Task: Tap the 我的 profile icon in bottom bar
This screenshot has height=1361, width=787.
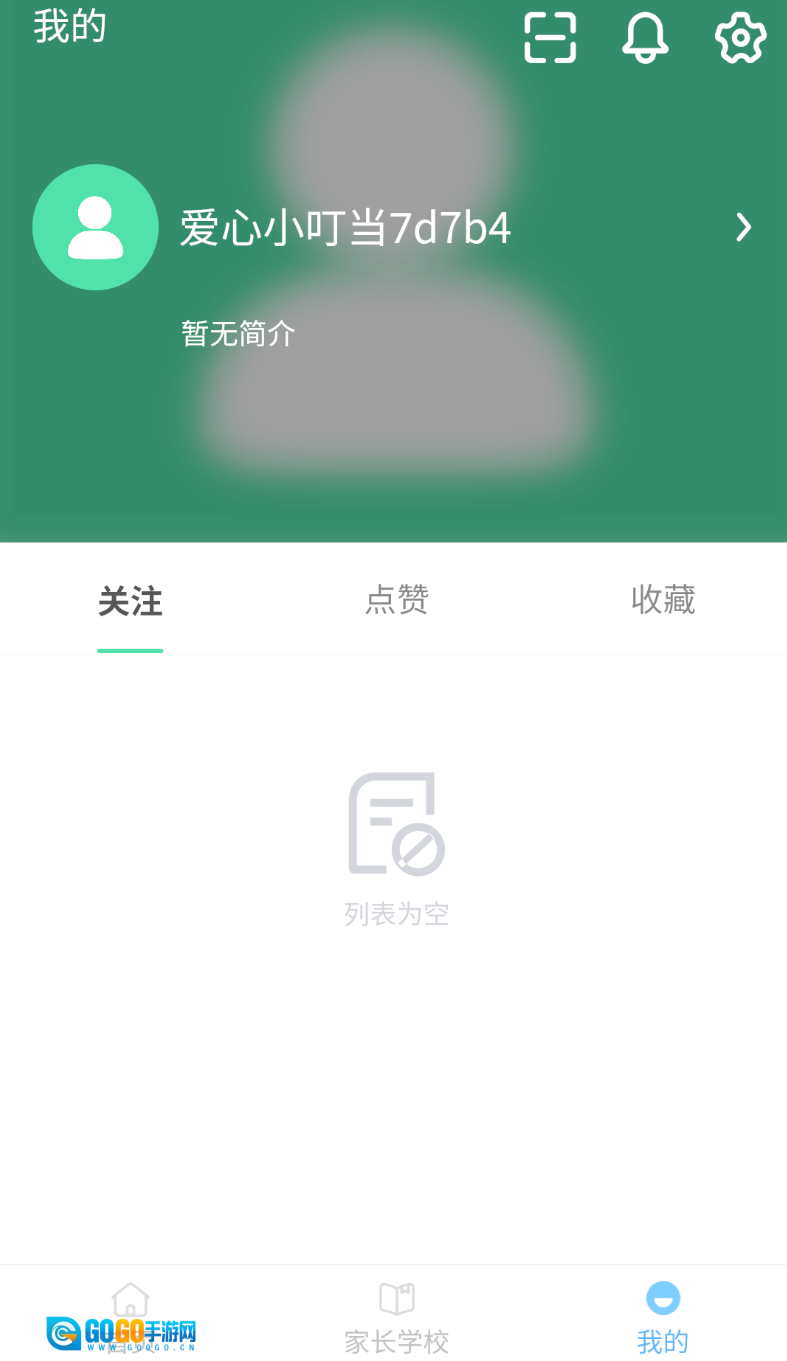Action: tap(662, 1297)
